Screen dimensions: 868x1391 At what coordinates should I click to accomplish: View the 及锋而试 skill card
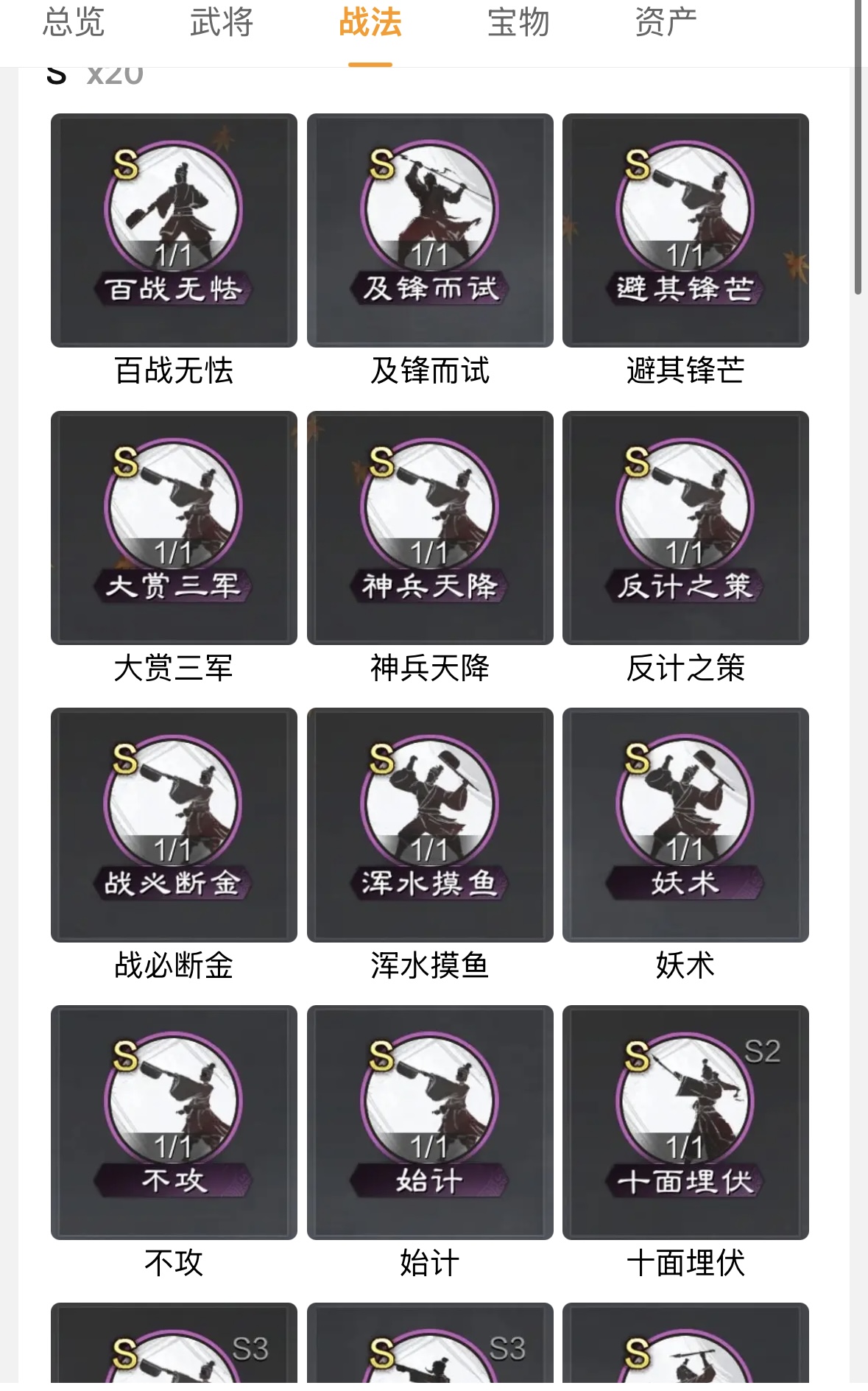pyautogui.click(x=430, y=230)
